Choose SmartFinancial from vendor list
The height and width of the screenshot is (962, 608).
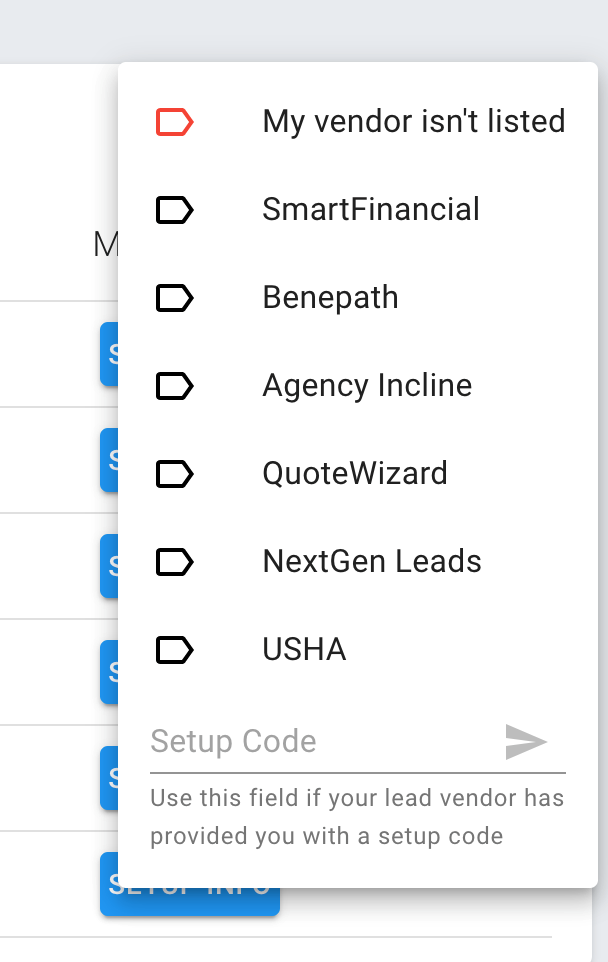pyautogui.click(x=371, y=210)
